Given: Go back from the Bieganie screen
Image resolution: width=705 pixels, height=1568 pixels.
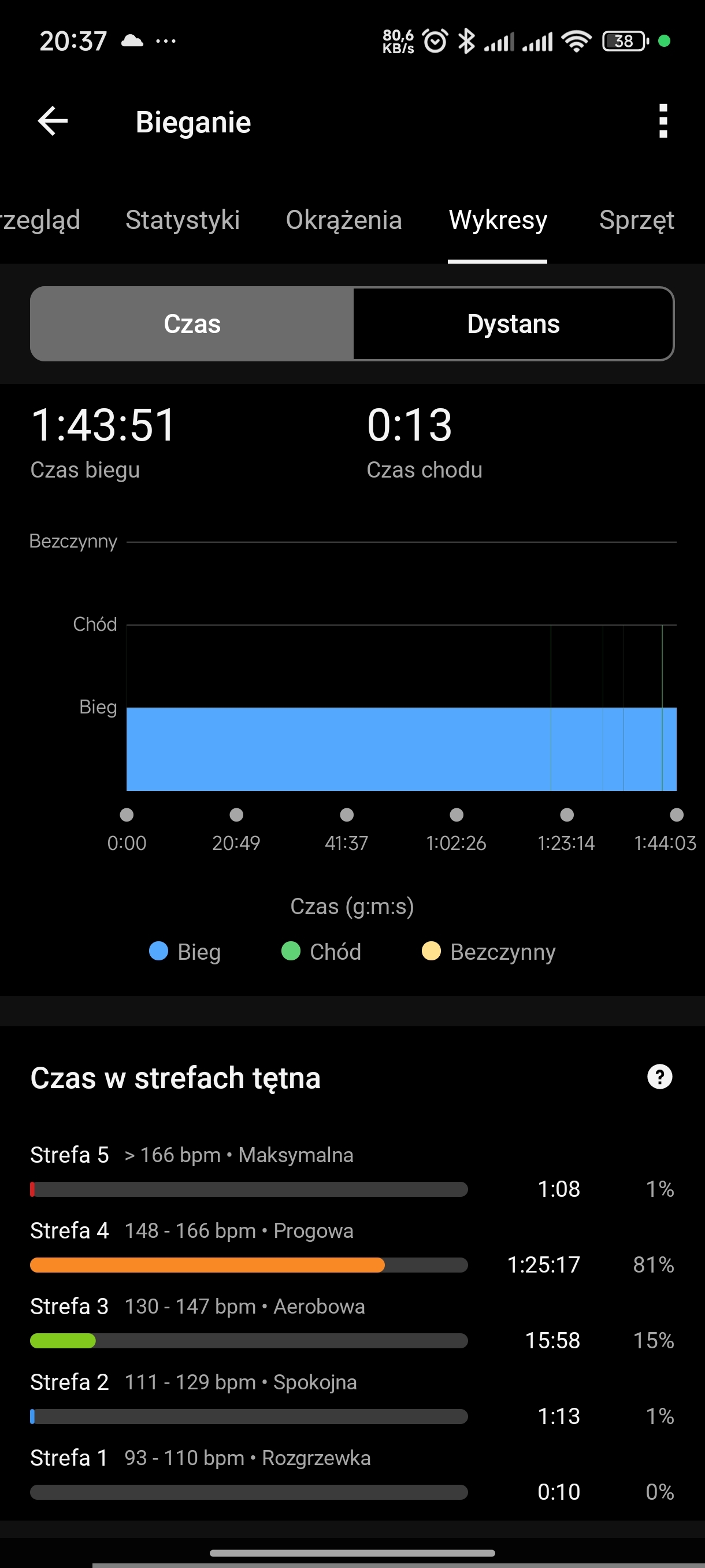Looking at the screenshot, I should pyautogui.click(x=53, y=121).
